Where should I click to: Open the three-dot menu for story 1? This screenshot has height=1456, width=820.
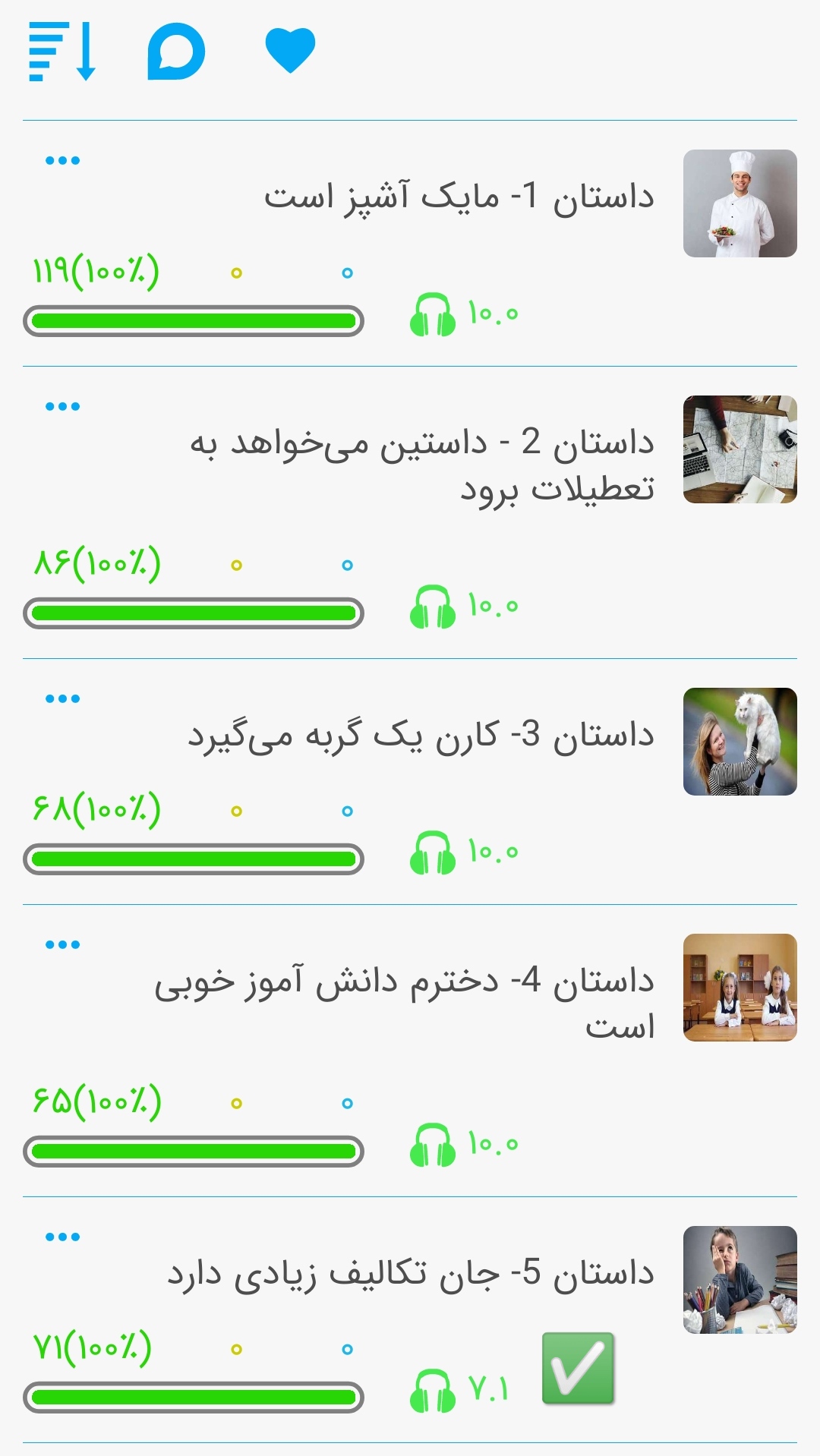coord(62,161)
